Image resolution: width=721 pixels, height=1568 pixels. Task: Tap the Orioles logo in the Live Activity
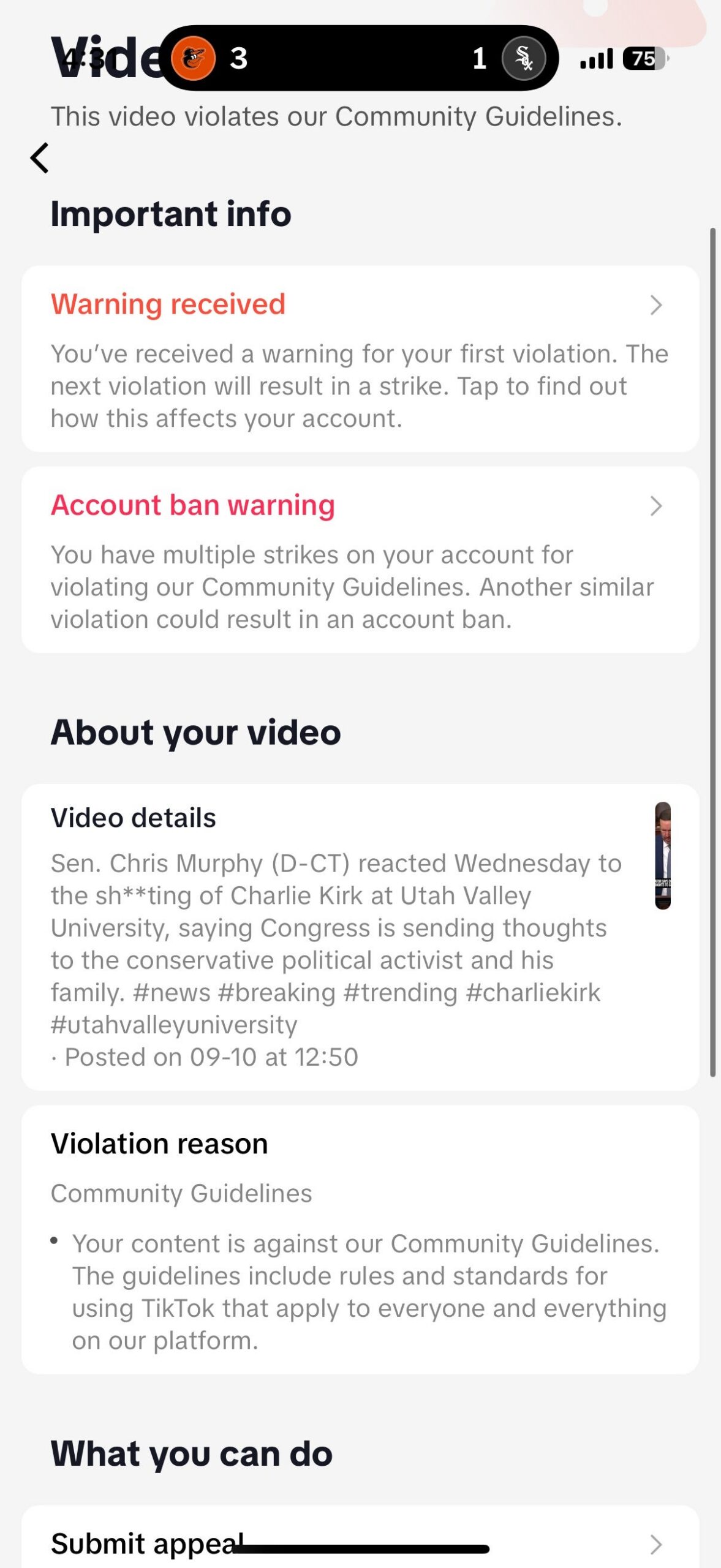point(195,59)
